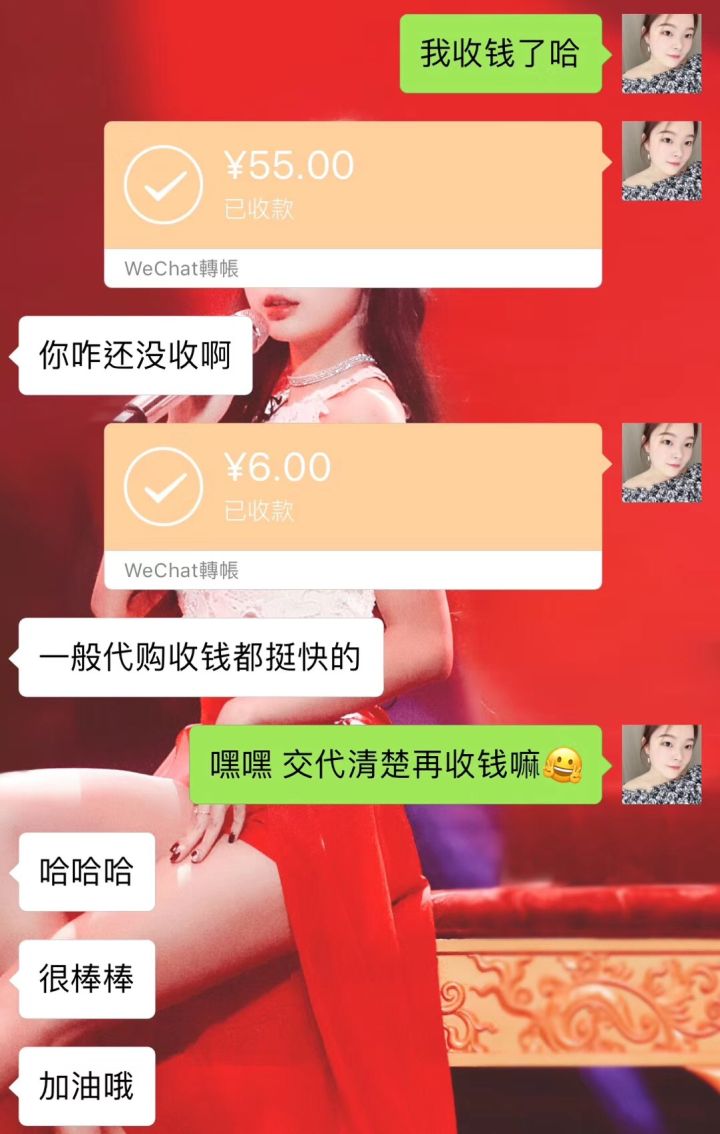Image resolution: width=720 pixels, height=1134 pixels.
Task: View profile from avatar beside ¥55.00 transfer
Action: click(x=661, y=161)
